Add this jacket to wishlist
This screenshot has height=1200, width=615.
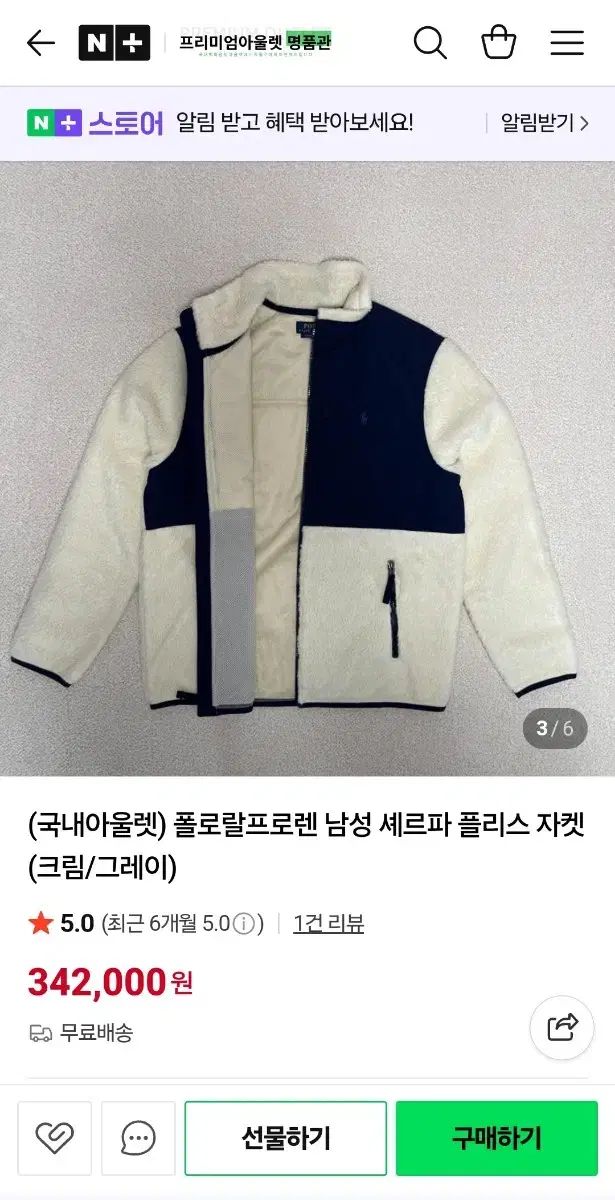pyautogui.click(x=55, y=1138)
